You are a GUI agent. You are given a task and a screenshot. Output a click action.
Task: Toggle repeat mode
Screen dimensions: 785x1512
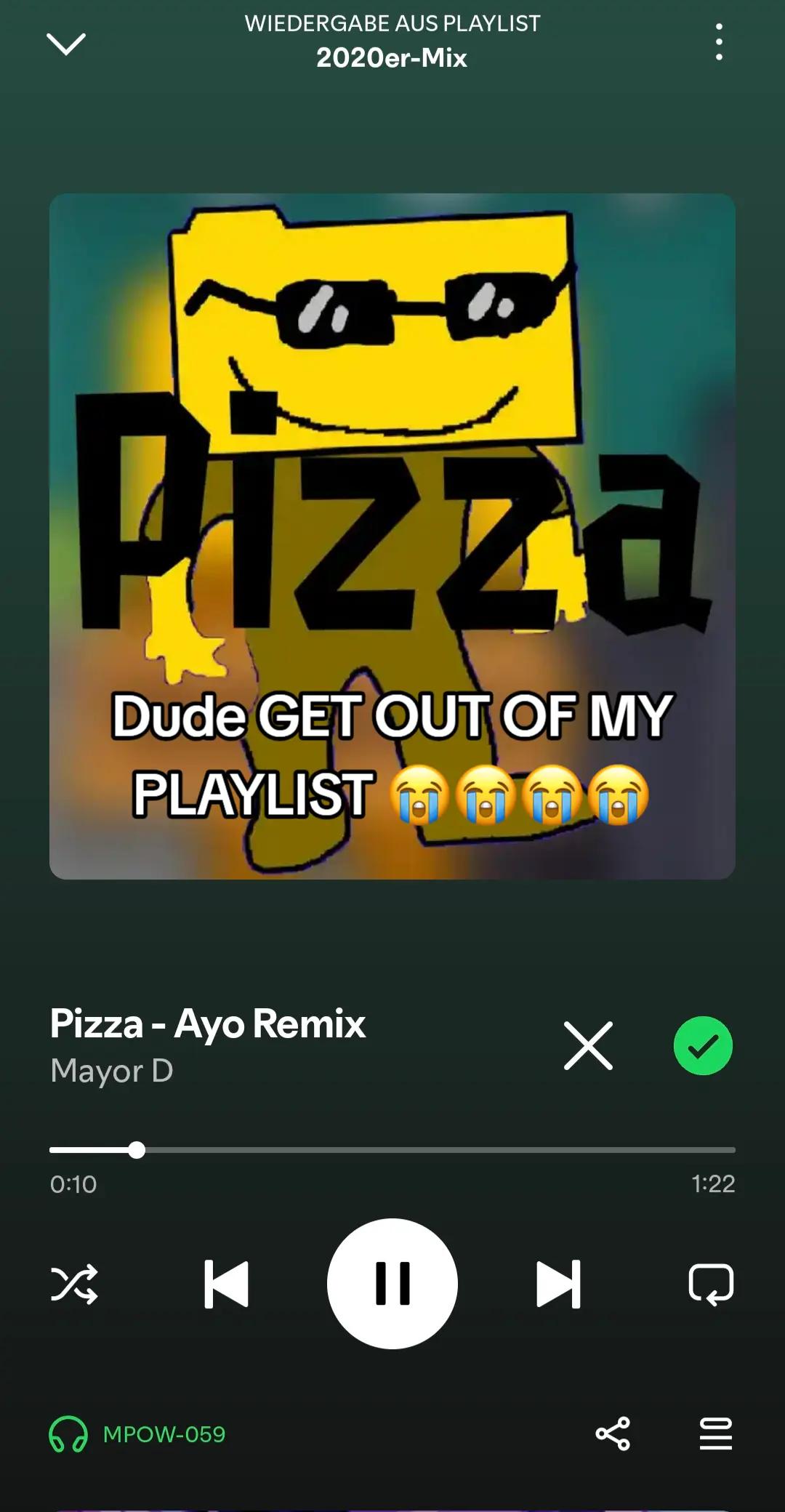tap(711, 1284)
